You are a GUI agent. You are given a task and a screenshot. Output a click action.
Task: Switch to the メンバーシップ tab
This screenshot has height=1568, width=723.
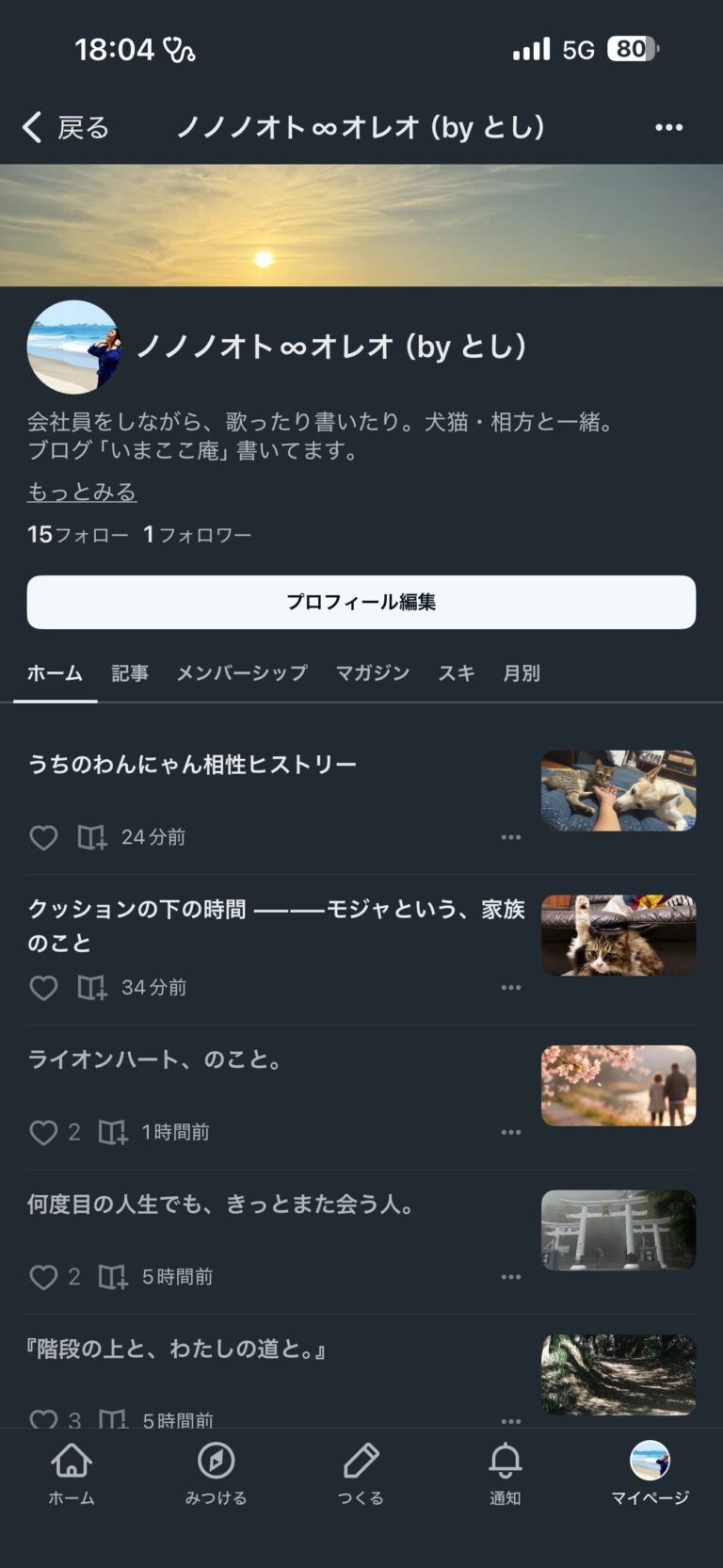(x=242, y=673)
